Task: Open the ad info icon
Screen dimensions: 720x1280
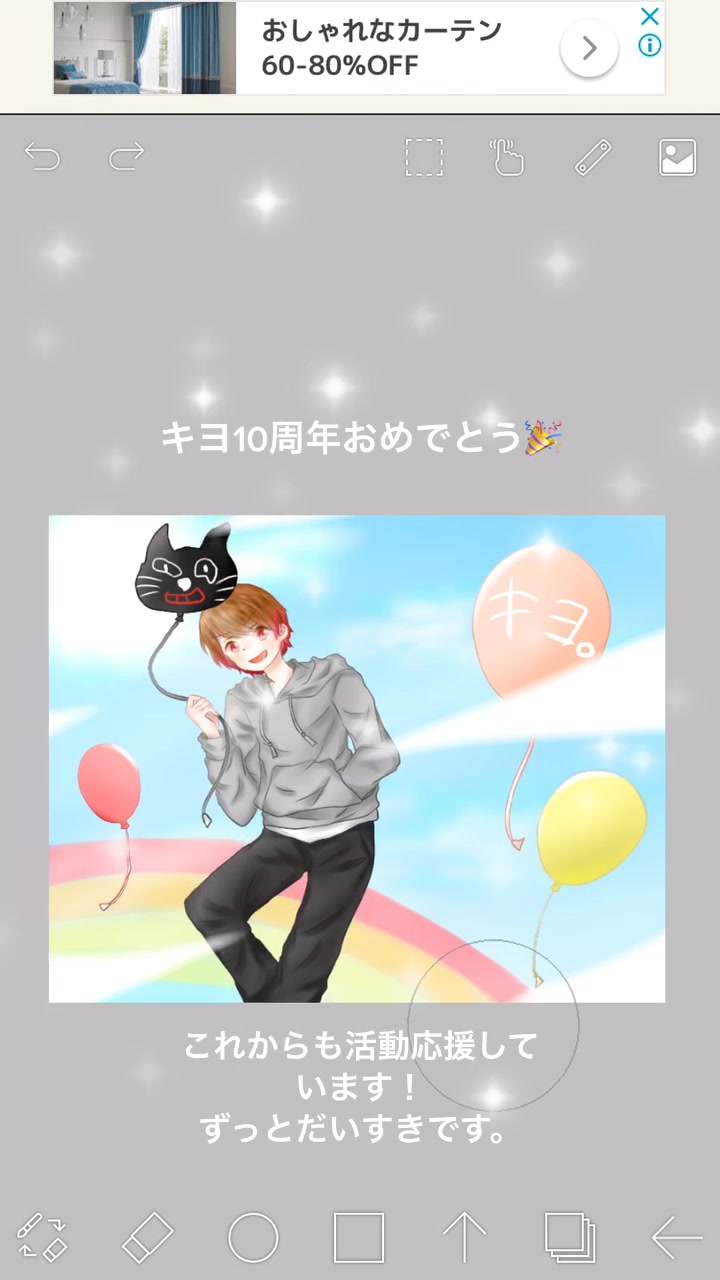Action: point(650,46)
